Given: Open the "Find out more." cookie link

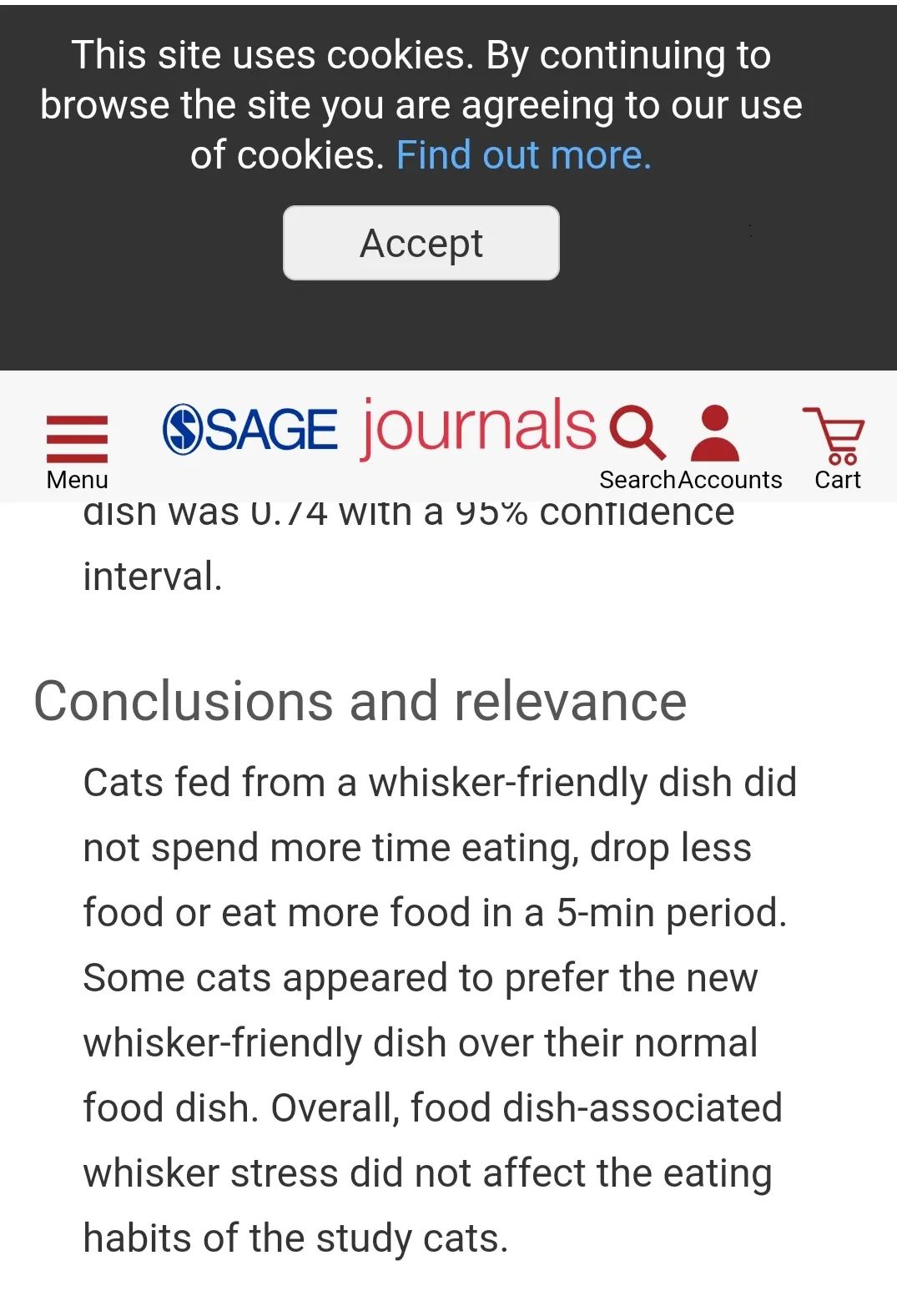Looking at the screenshot, I should (x=524, y=154).
